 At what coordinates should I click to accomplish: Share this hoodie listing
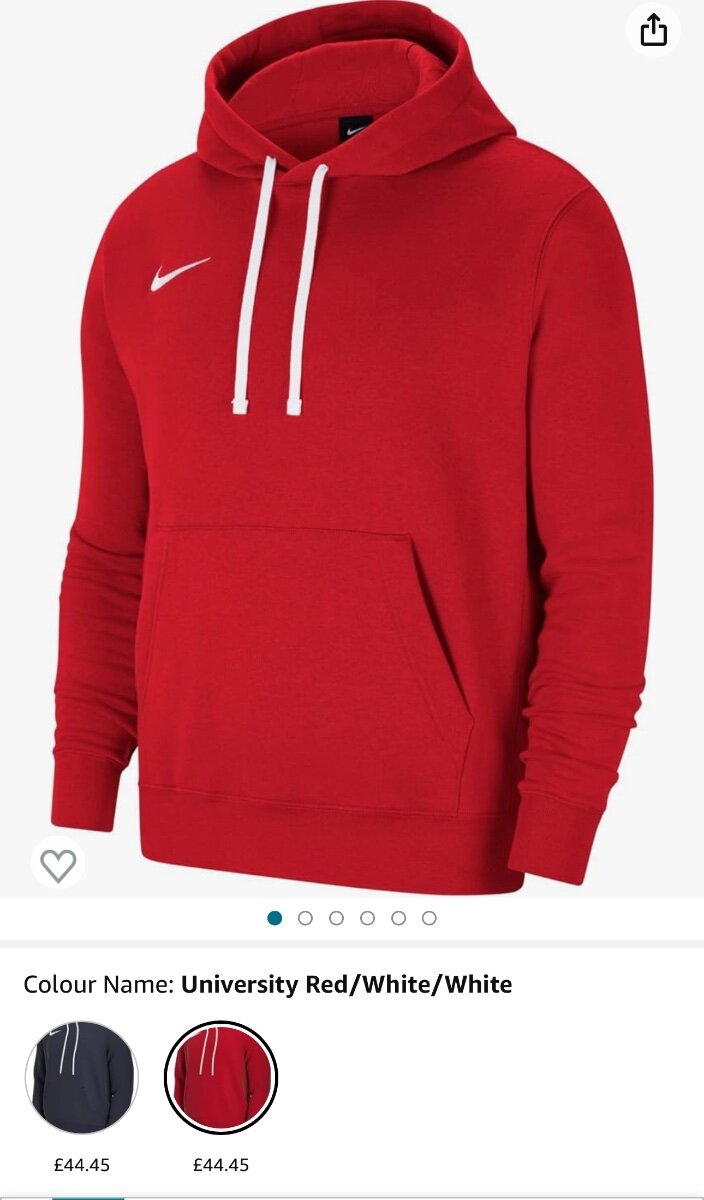pyautogui.click(x=653, y=29)
